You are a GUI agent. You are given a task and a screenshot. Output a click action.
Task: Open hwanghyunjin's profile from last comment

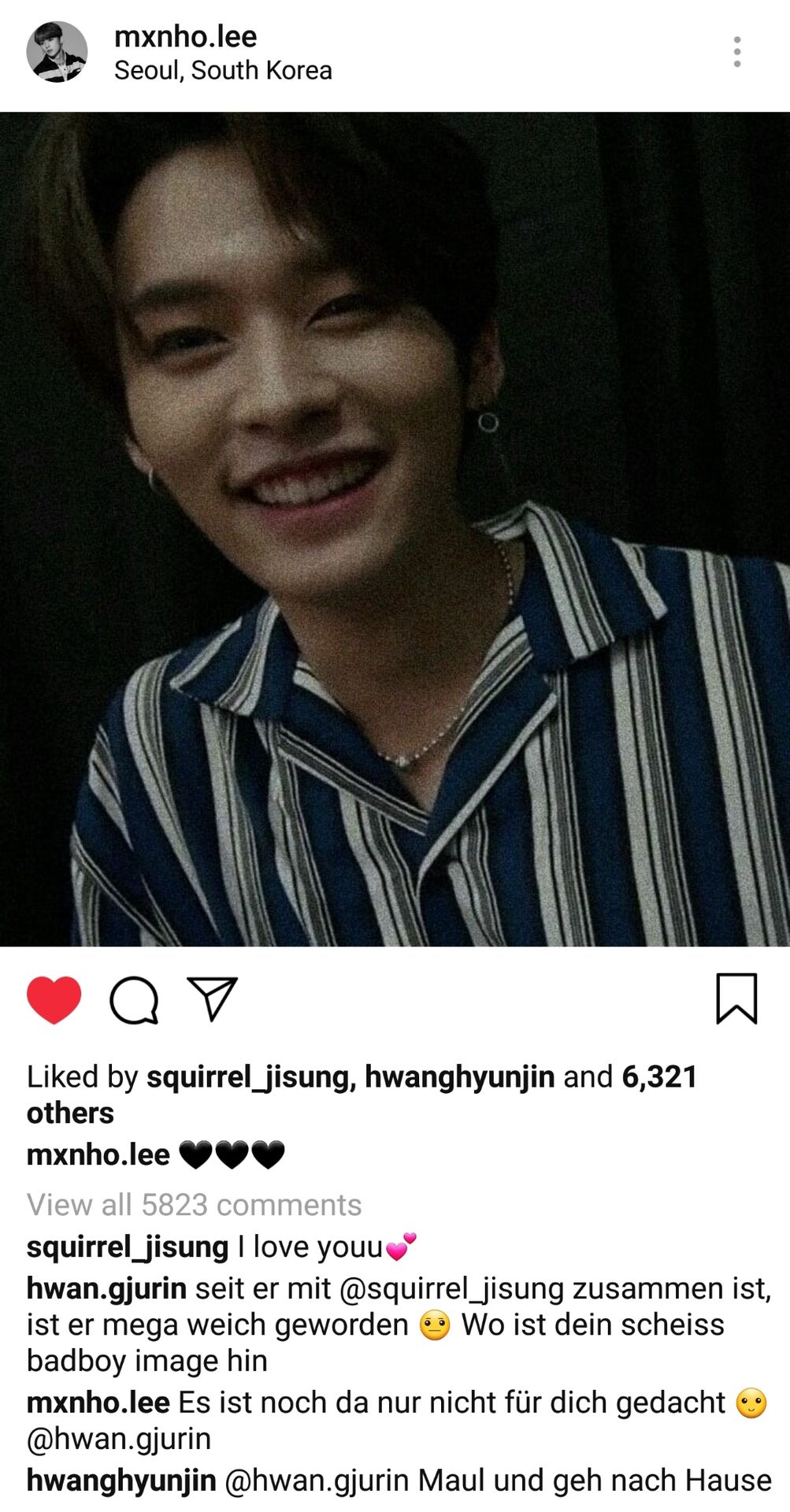coord(121,1480)
